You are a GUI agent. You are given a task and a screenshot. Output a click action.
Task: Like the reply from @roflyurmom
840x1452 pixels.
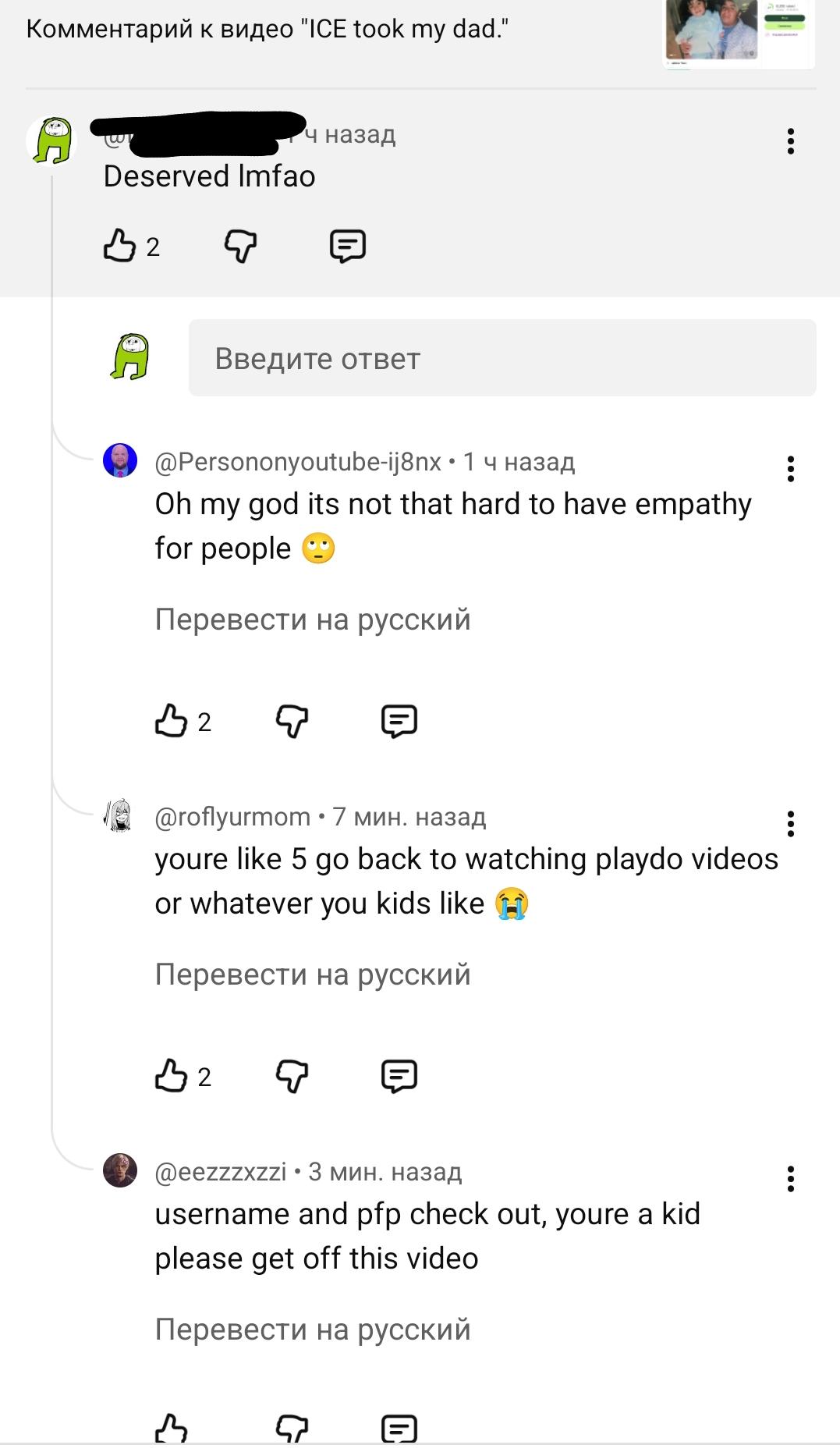tap(171, 1076)
